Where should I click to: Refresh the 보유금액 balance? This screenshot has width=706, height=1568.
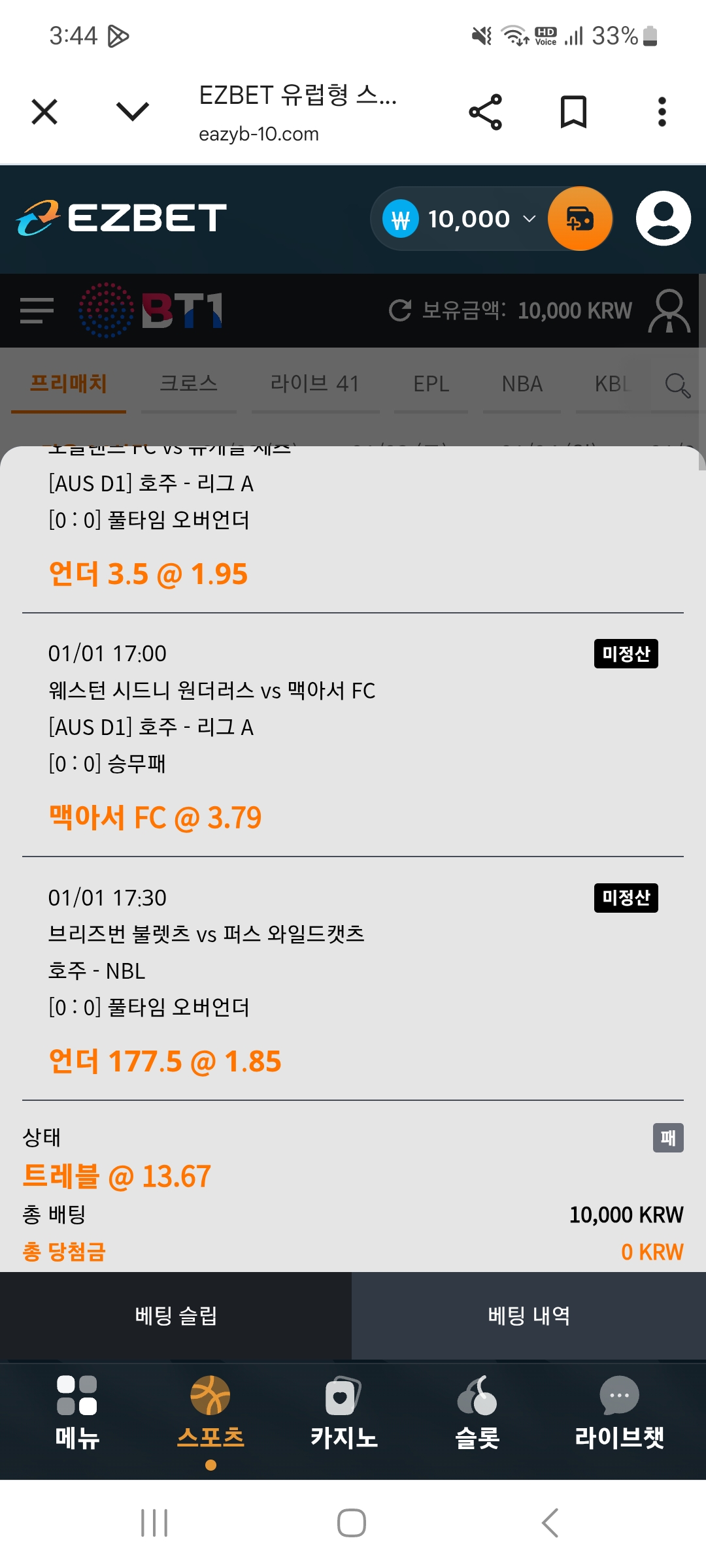400,310
